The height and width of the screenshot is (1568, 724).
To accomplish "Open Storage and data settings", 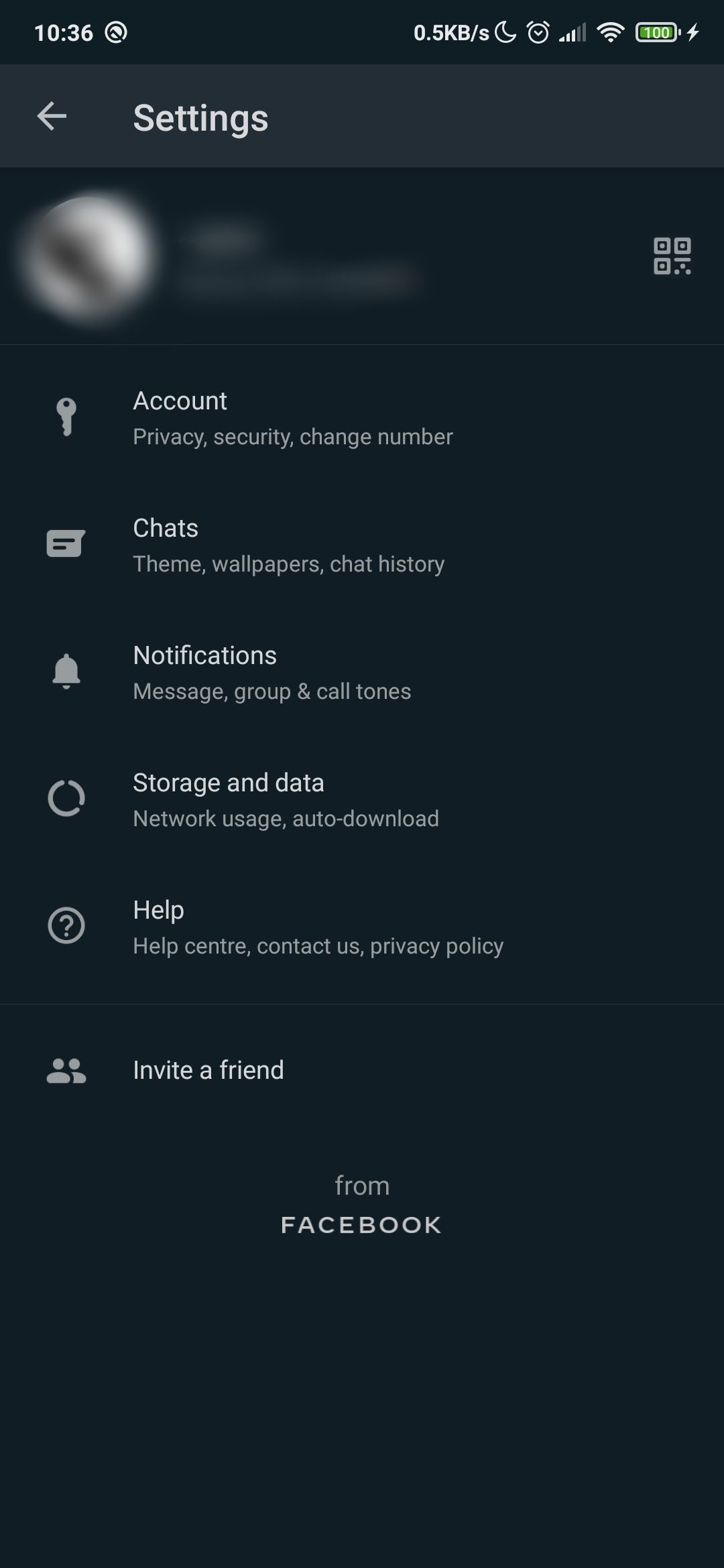I will click(286, 799).
